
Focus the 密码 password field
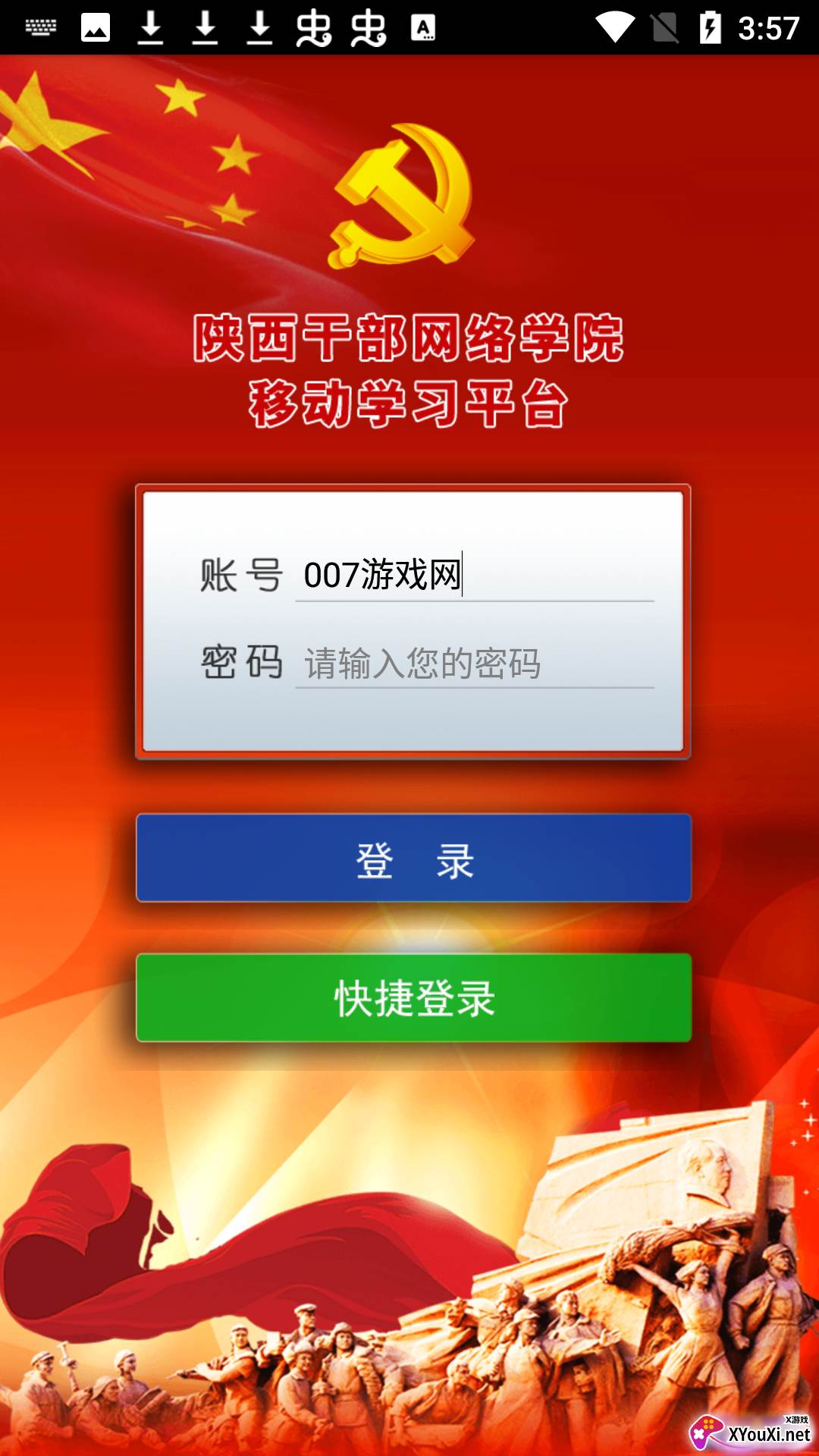click(475, 662)
